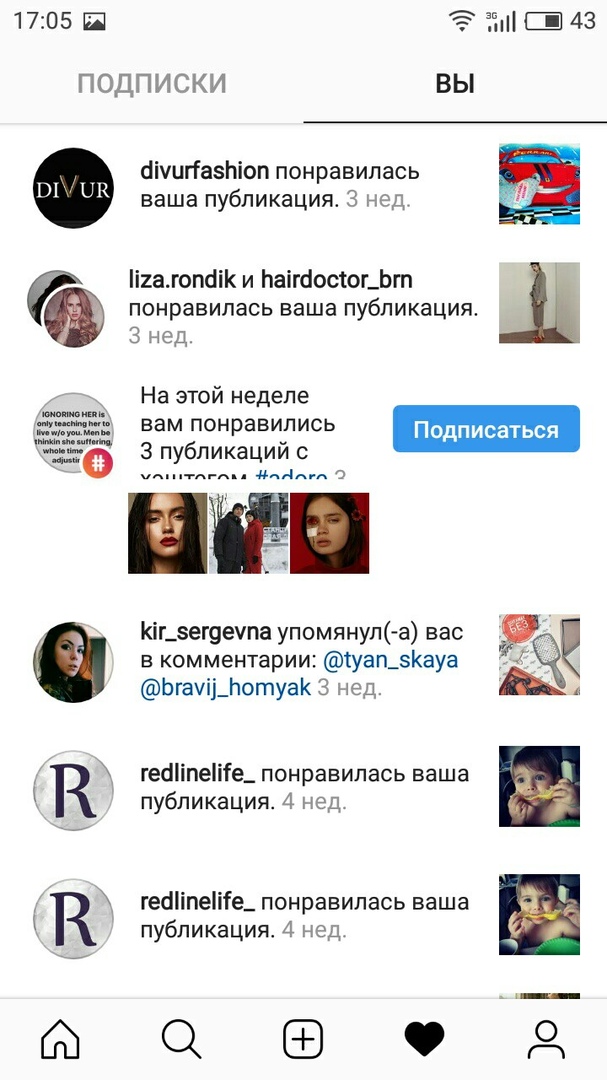The height and width of the screenshot is (1080, 607).
Task: Select the ВЫ tab
Action: tap(455, 84)
